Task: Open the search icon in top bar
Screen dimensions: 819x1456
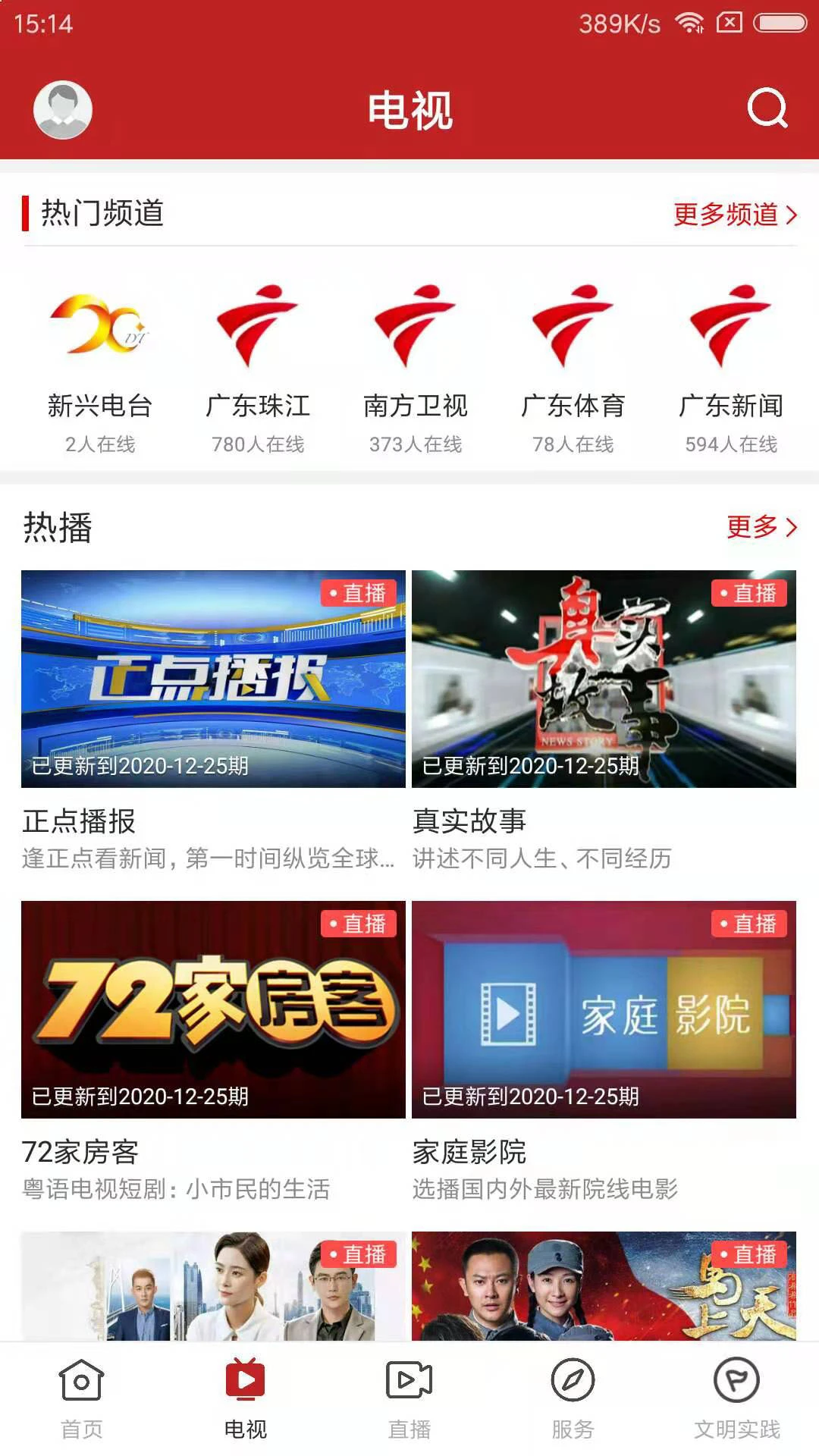Action: click(x=768, y=109)
